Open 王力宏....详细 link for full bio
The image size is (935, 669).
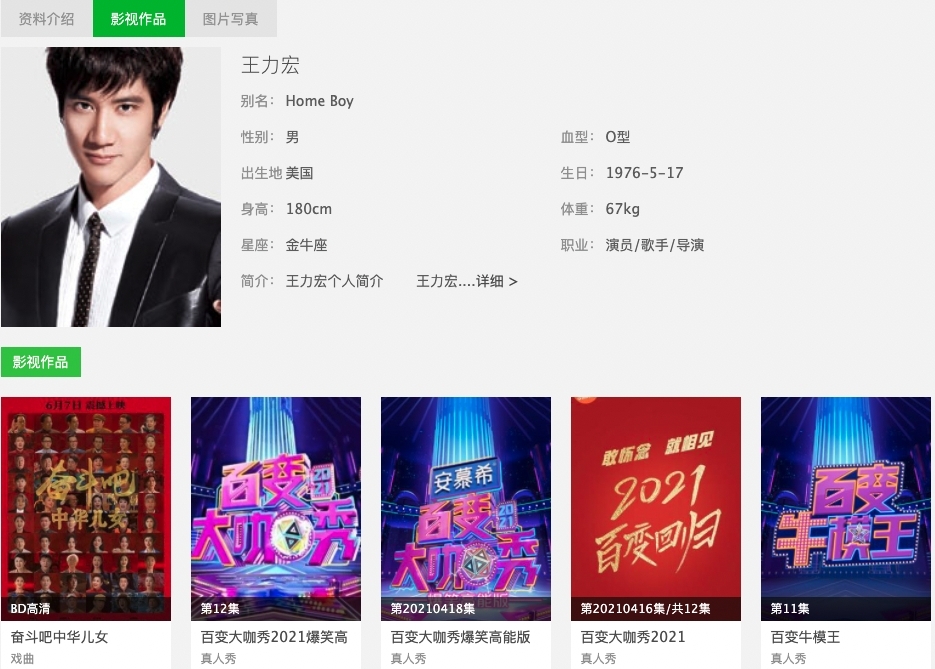pyautogui.click(x=467, y=281)
